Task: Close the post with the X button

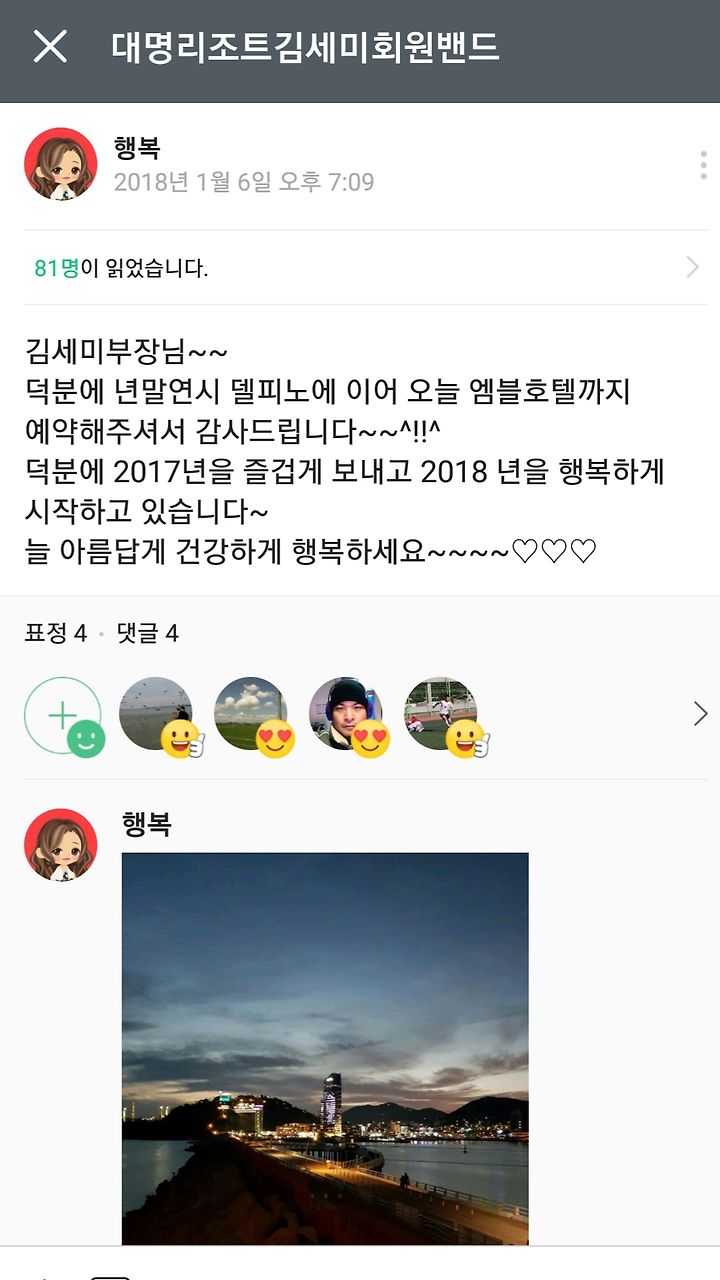Action: [50, 47]
